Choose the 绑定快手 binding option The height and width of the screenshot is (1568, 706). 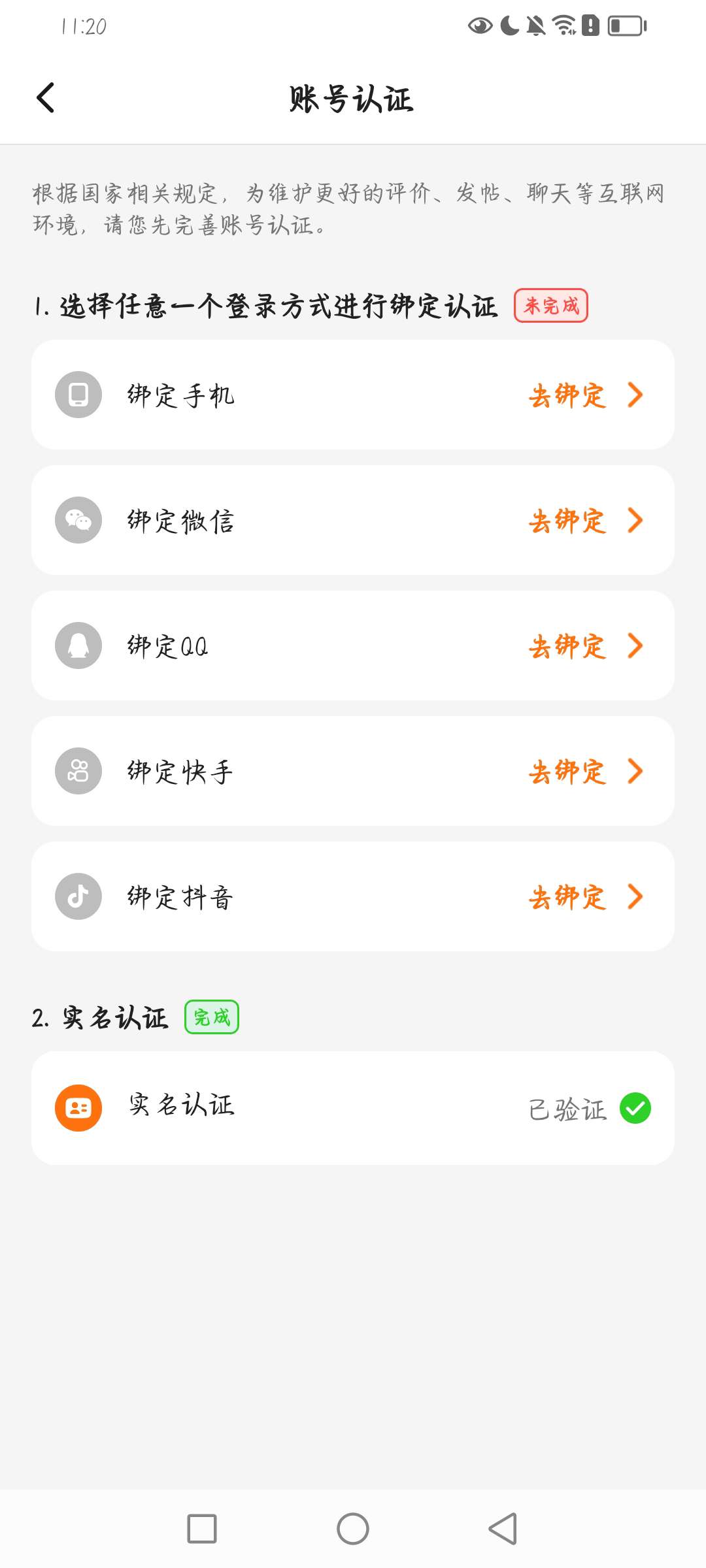click(353, 771)
